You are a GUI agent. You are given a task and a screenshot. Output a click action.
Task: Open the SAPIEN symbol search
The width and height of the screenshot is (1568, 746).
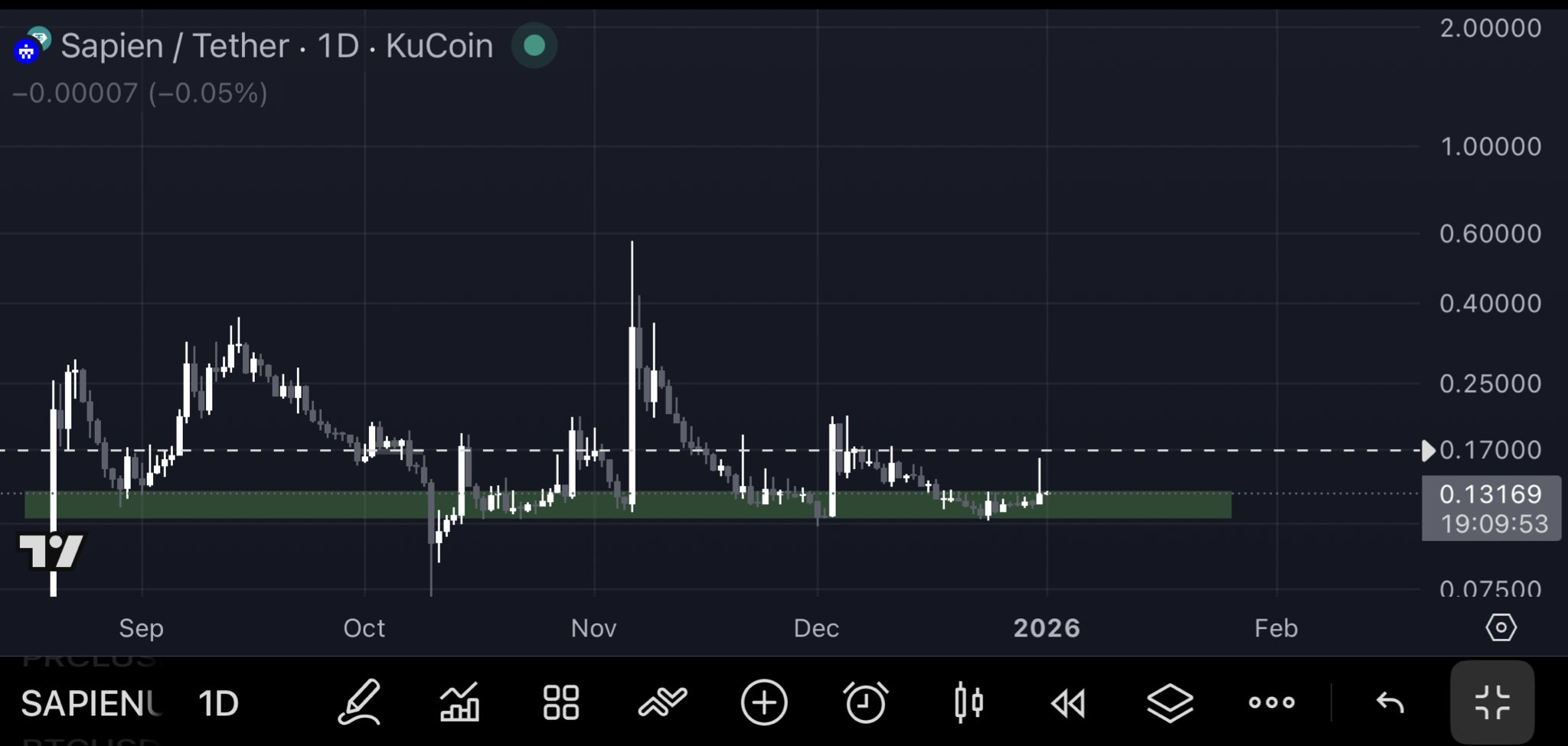90,702
